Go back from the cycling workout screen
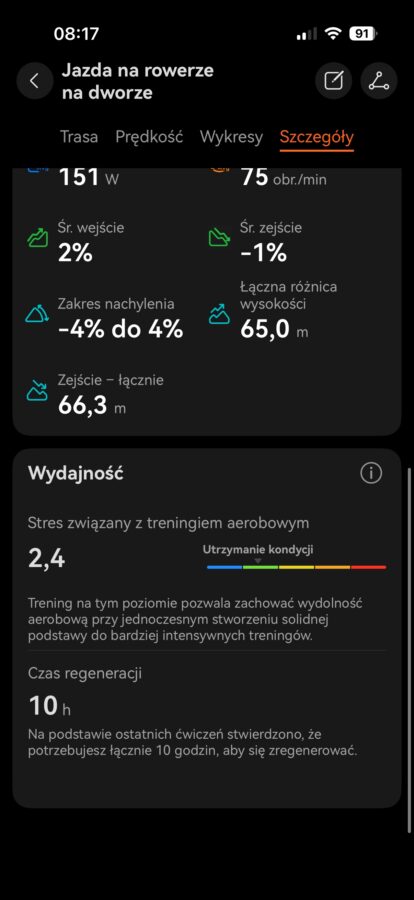Image resolution: width=414 pixels, height=900 pixels. (x=34, y=81)
